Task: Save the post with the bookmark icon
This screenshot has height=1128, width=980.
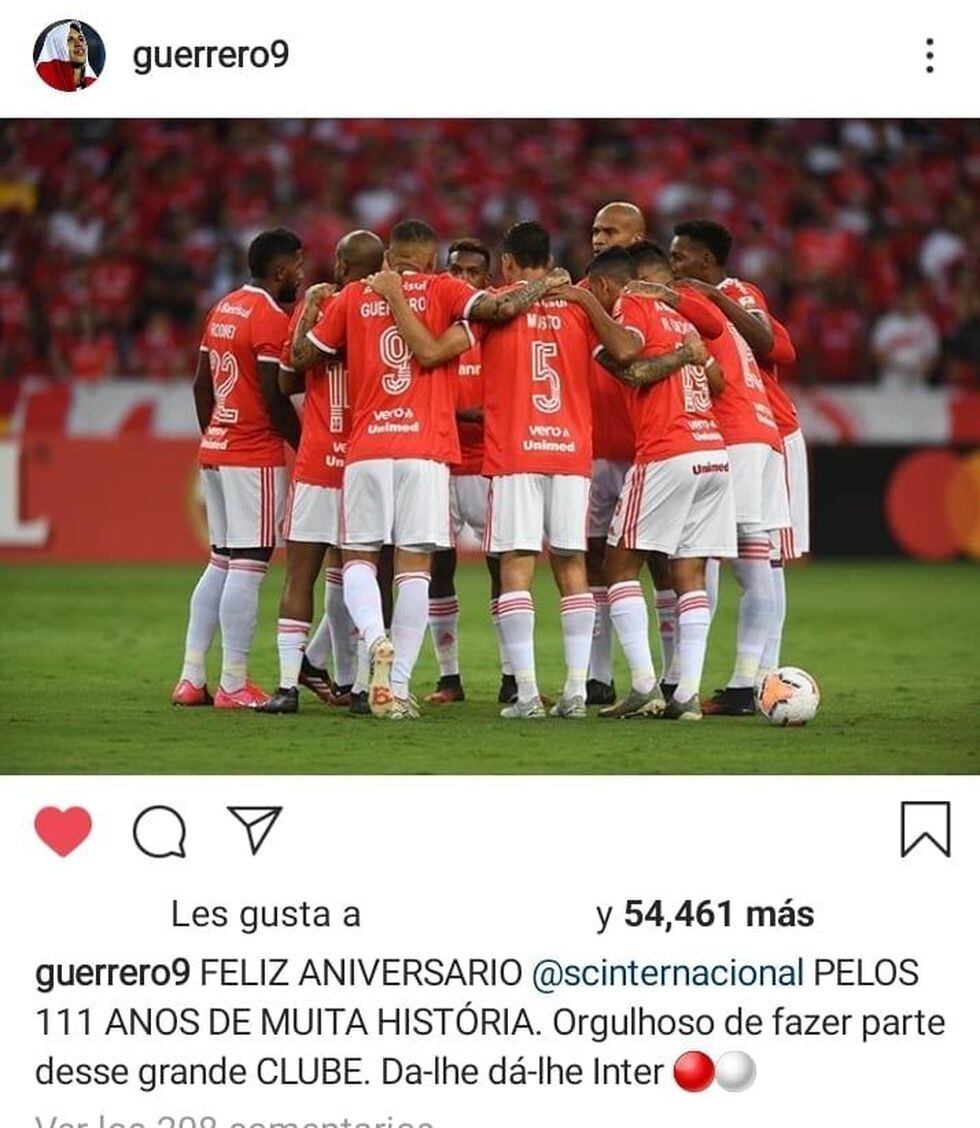Action: coord(925,829)
